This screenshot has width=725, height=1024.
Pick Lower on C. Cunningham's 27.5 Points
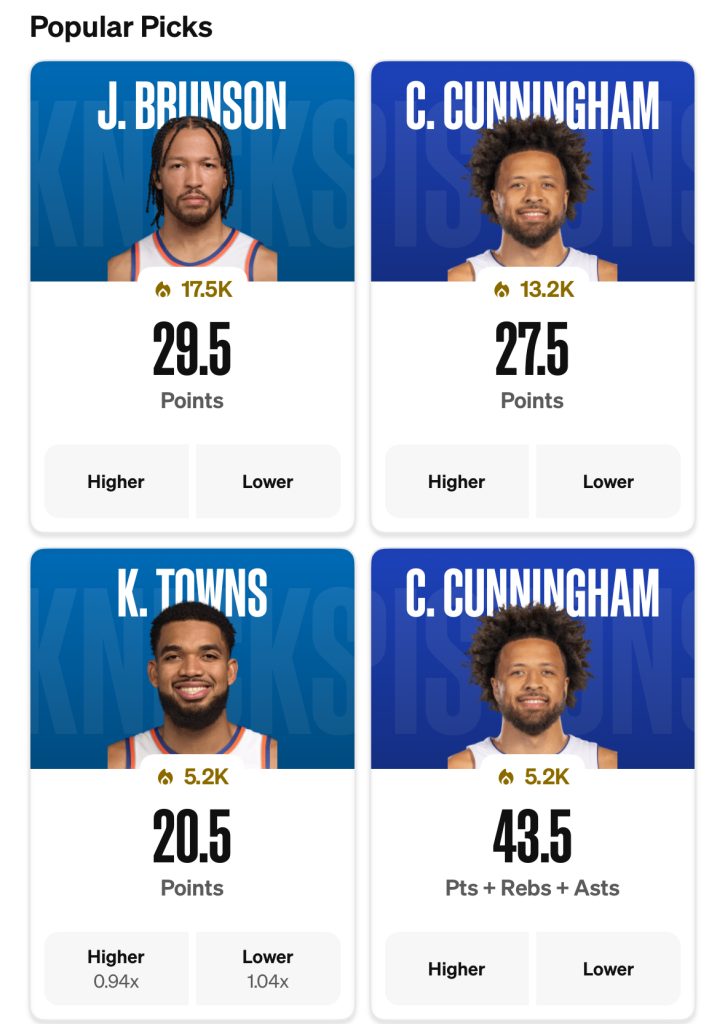coord(608,481)
